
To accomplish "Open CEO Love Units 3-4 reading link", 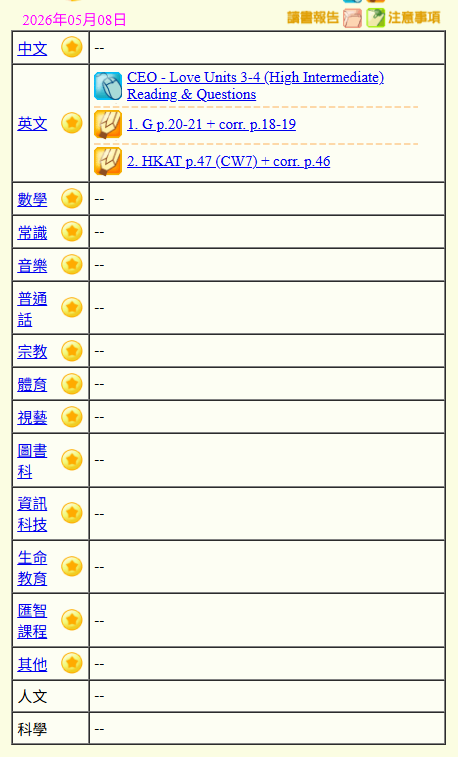I will 255,85.
